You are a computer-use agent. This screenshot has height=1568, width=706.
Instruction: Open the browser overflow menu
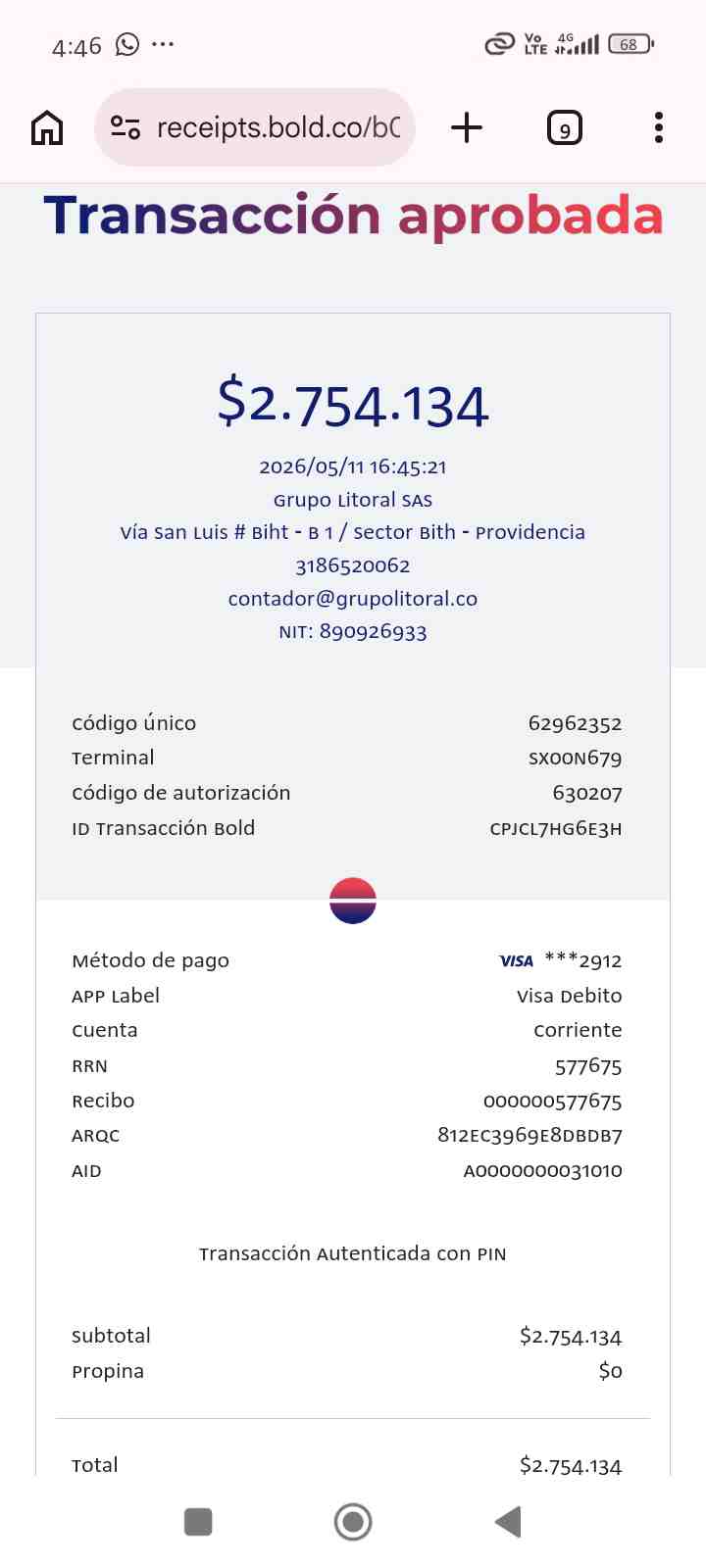tap(658, 127)
